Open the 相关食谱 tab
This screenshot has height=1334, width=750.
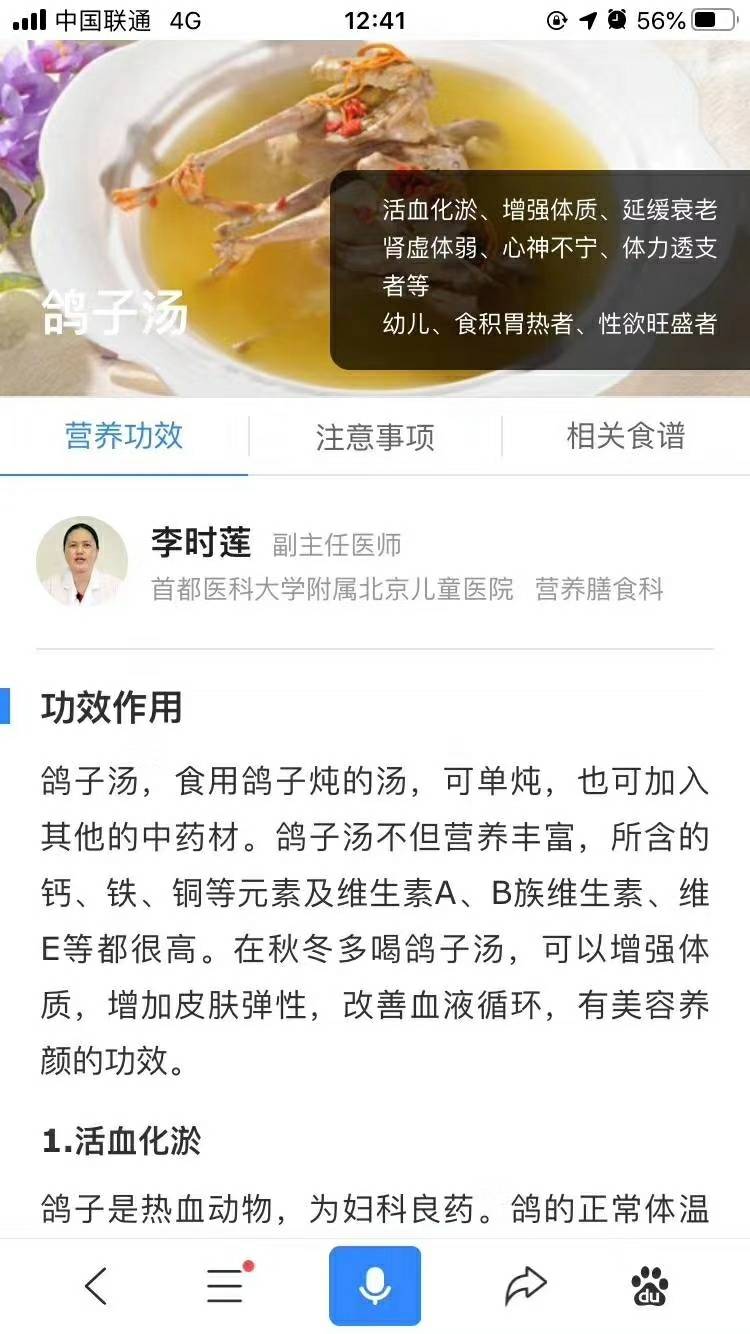(x=625, y=437)
